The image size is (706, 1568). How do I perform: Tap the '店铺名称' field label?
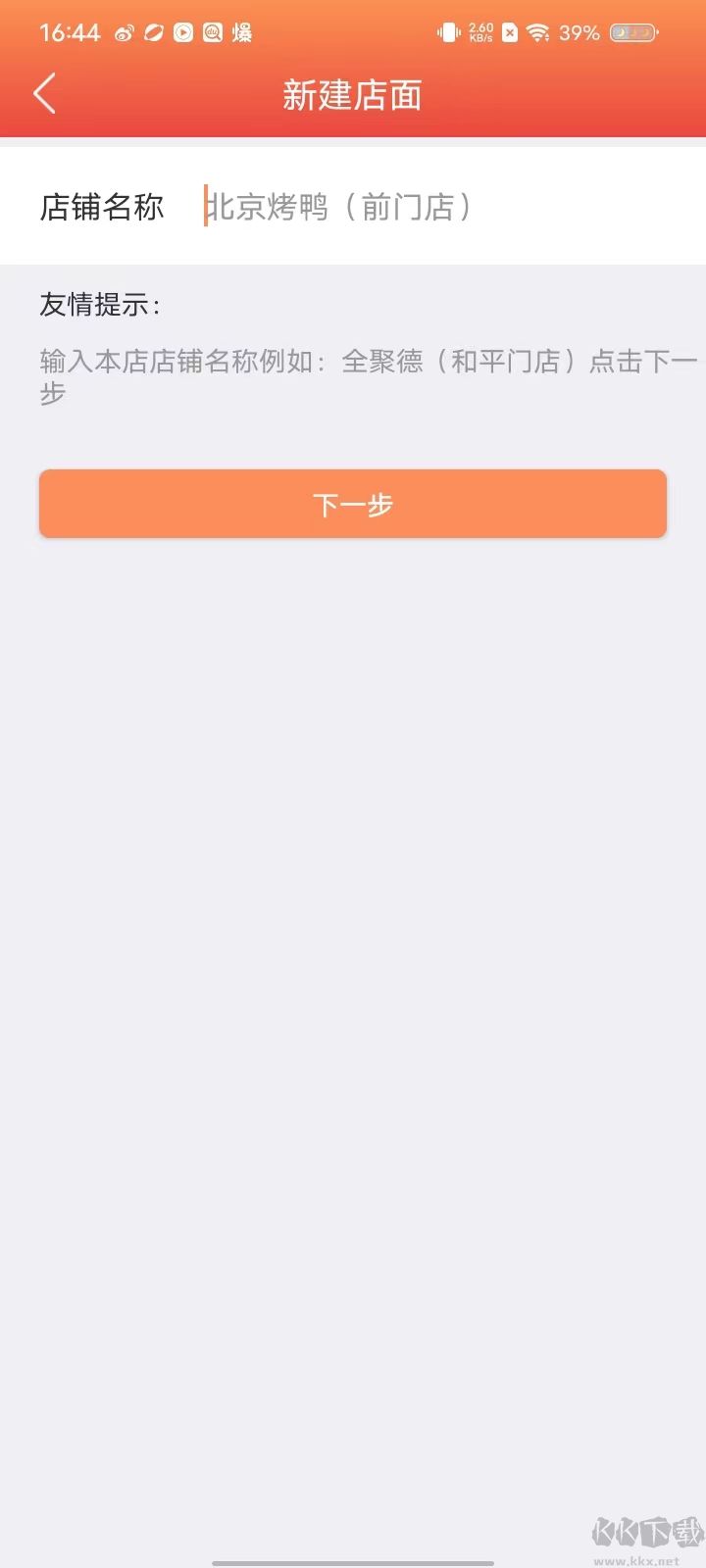pyautogui.click(x=101, y=207)
